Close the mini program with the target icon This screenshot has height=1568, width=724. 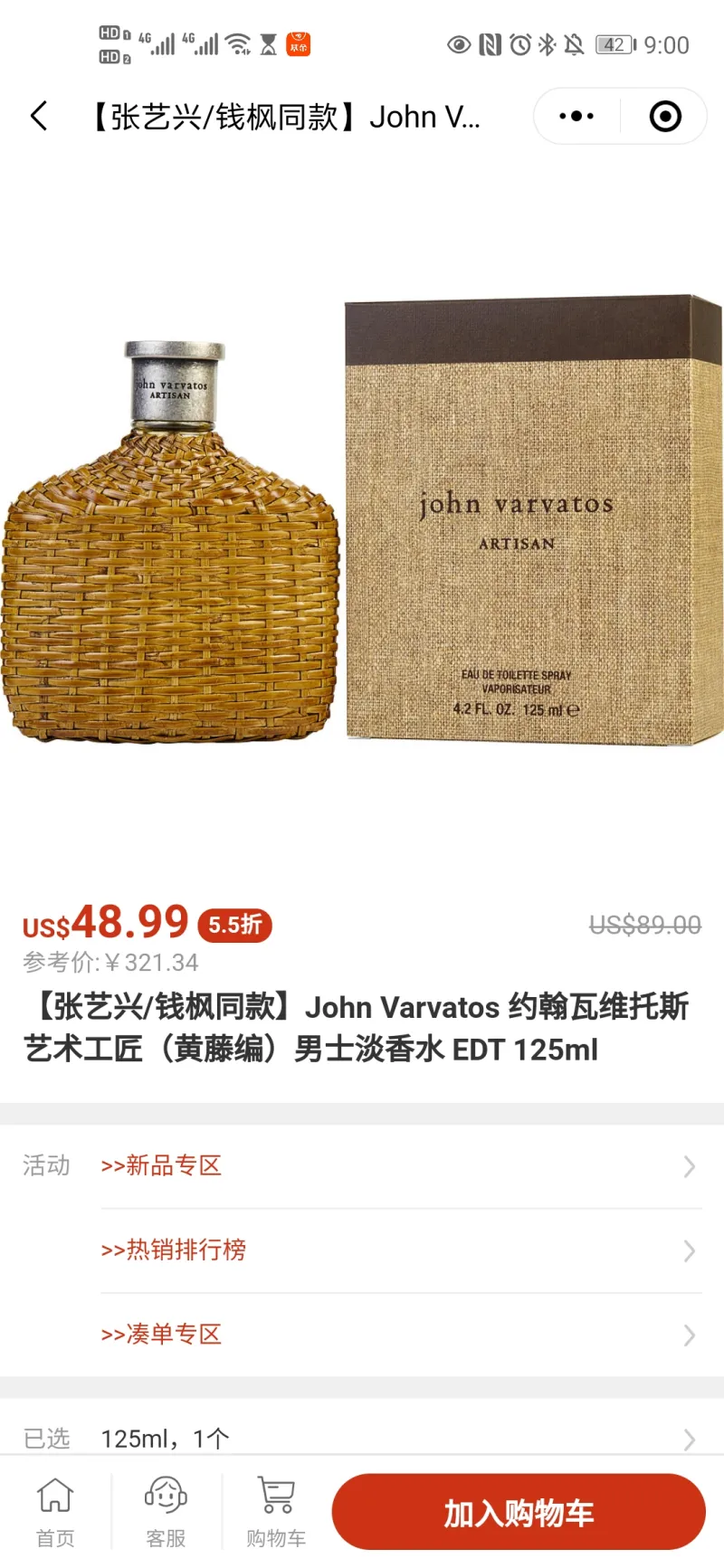(x=665, y=116)
